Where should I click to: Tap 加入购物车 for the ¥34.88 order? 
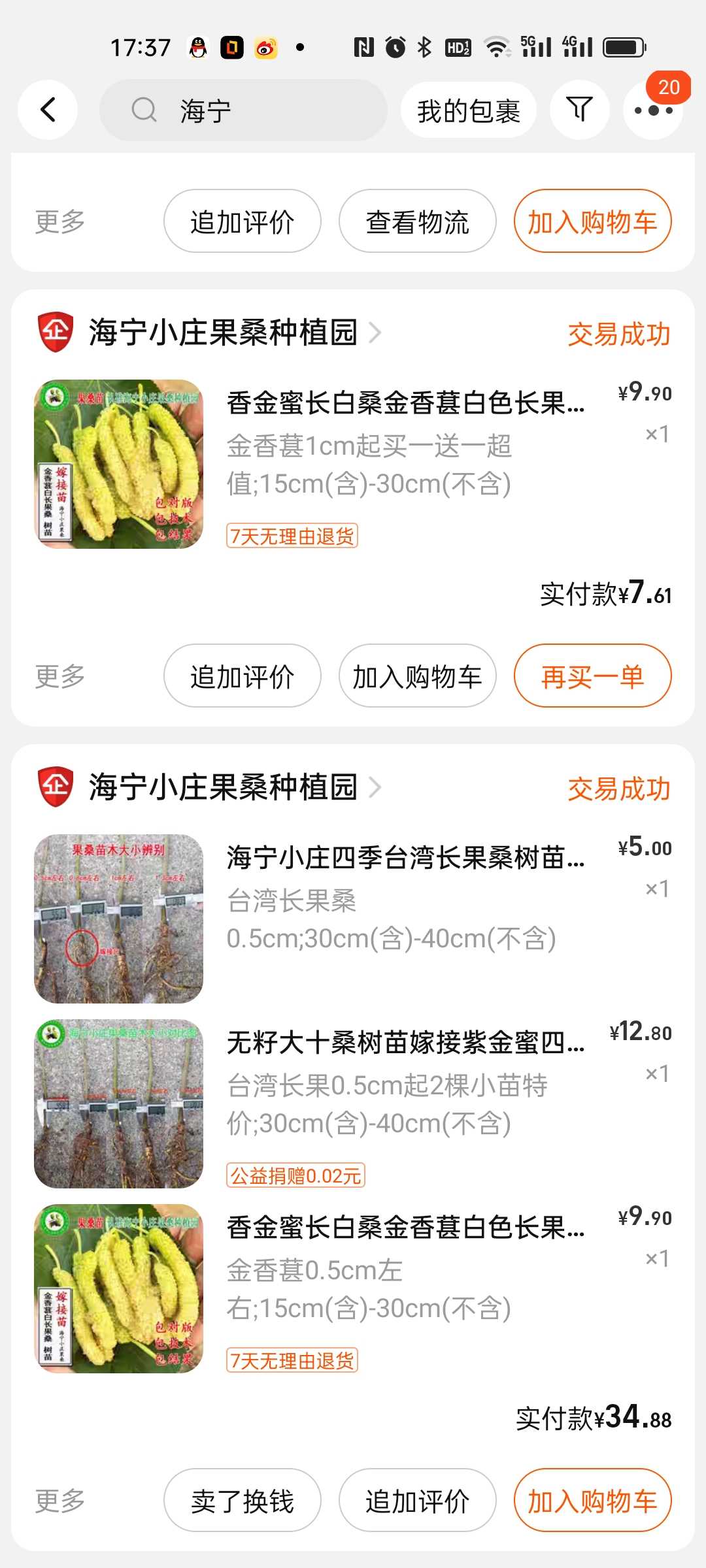click(x=592, y=1501)
